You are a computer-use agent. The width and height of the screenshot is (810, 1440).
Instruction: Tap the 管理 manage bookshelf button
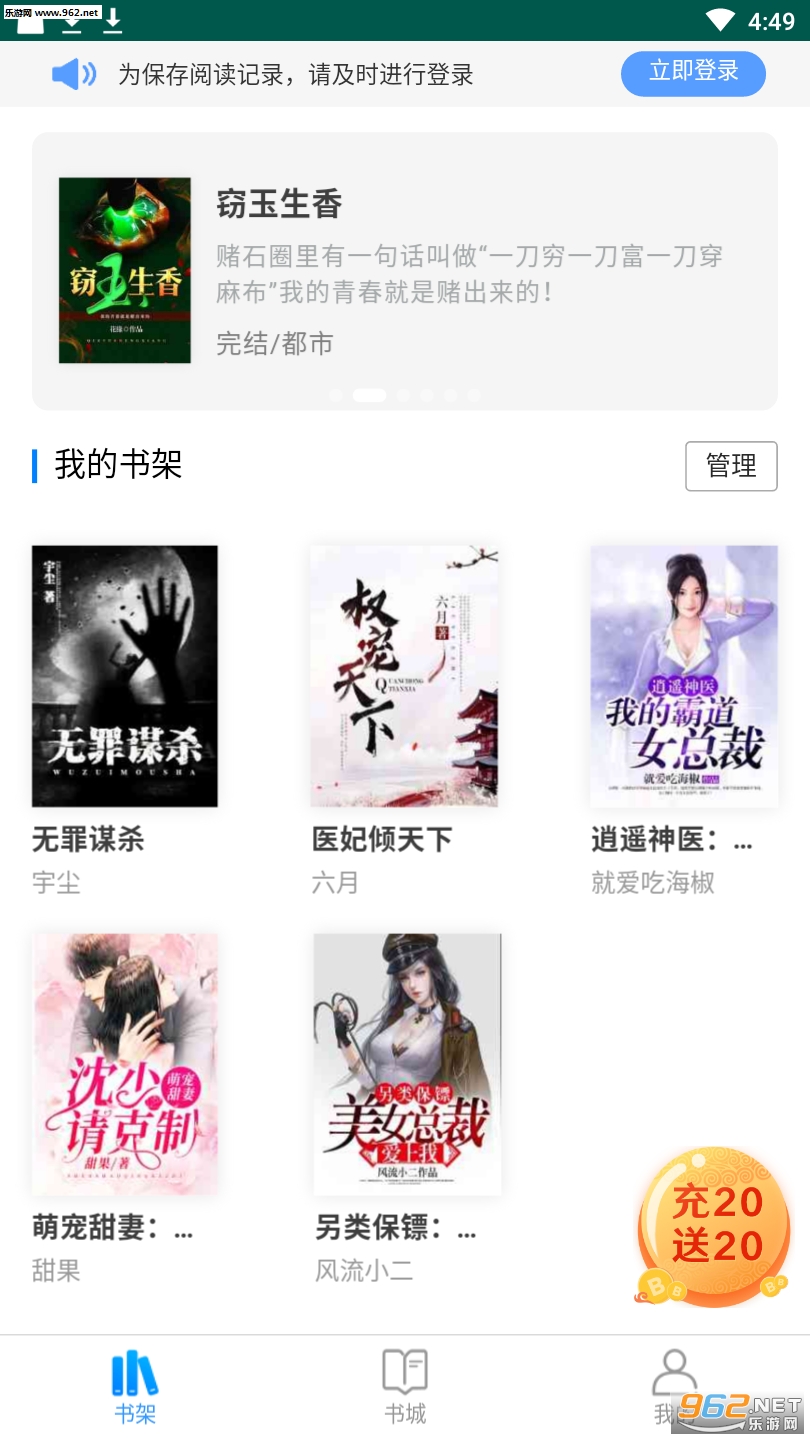pos(731,466)
